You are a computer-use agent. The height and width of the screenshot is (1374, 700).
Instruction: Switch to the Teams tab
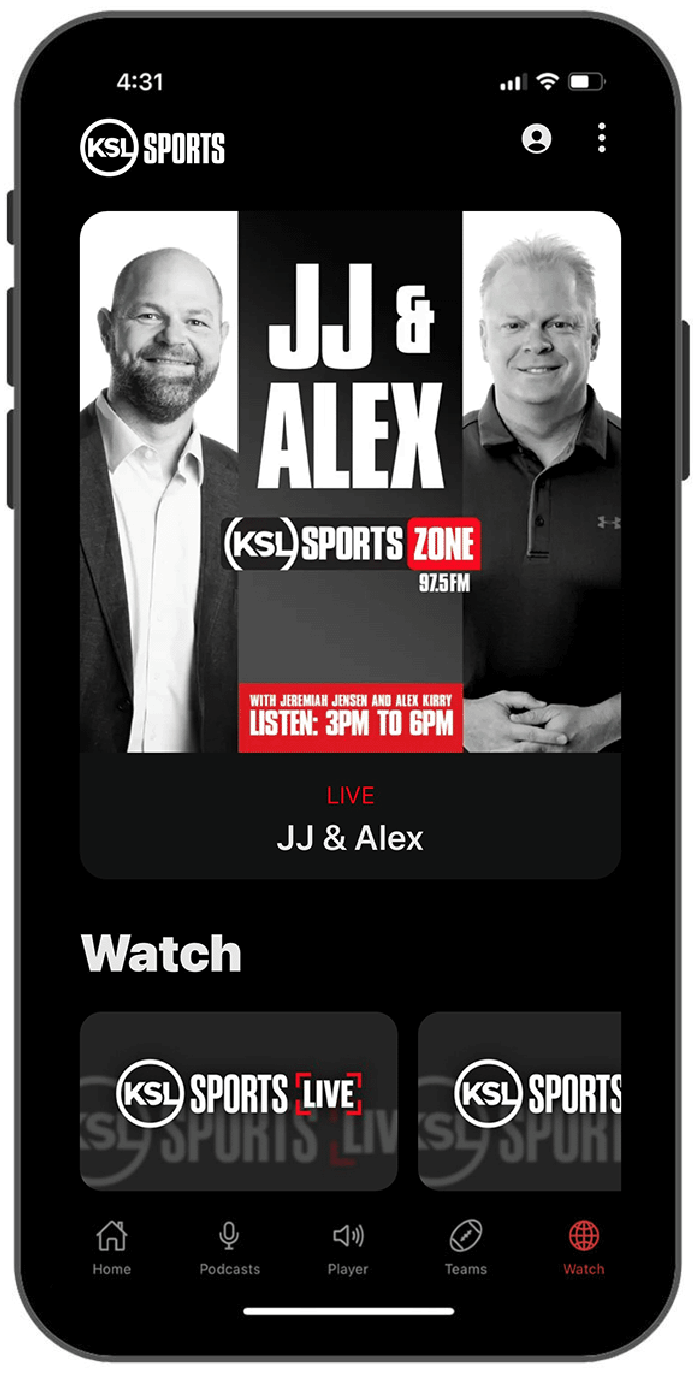coord(466,1247)
